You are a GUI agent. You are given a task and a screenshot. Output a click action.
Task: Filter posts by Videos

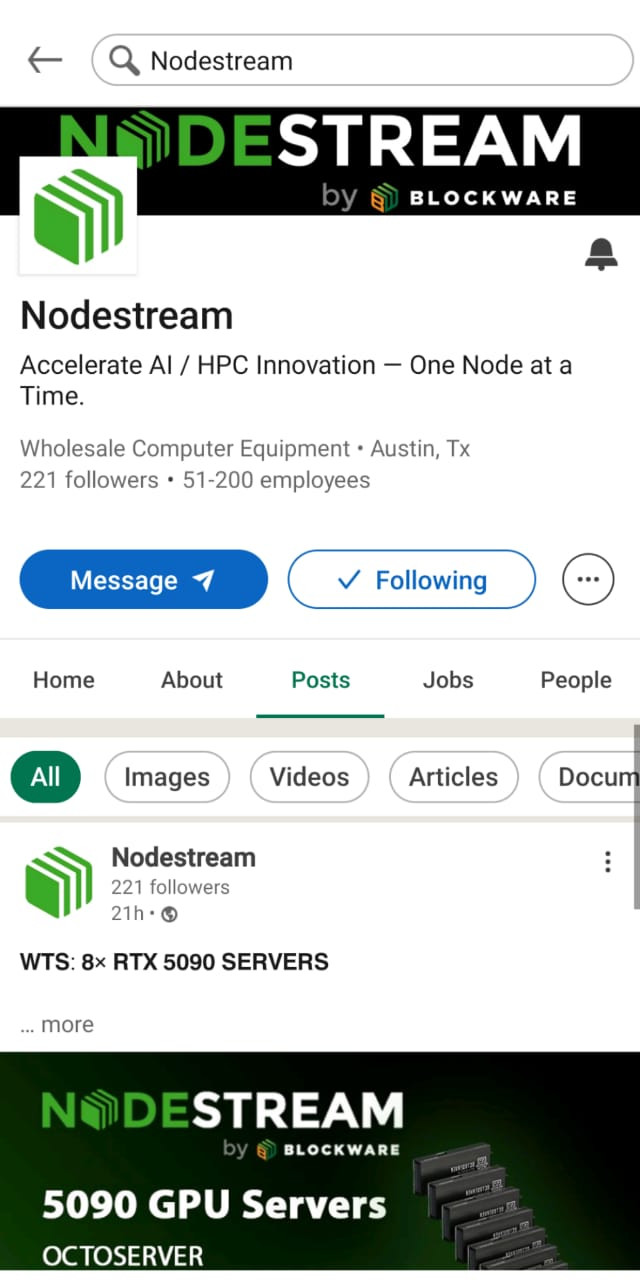click(x=310, y=777)
